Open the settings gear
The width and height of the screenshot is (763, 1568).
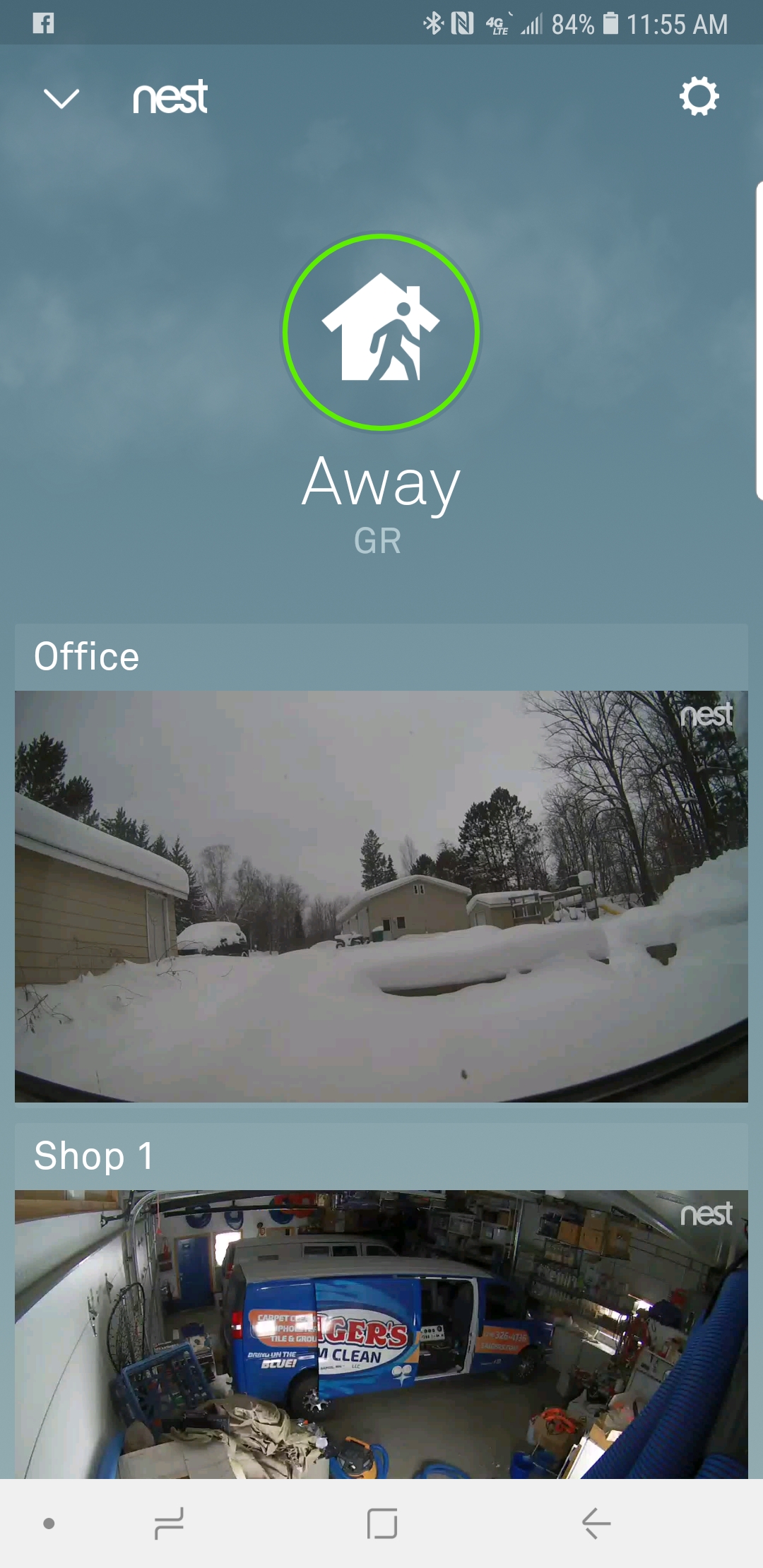point(699,97)
